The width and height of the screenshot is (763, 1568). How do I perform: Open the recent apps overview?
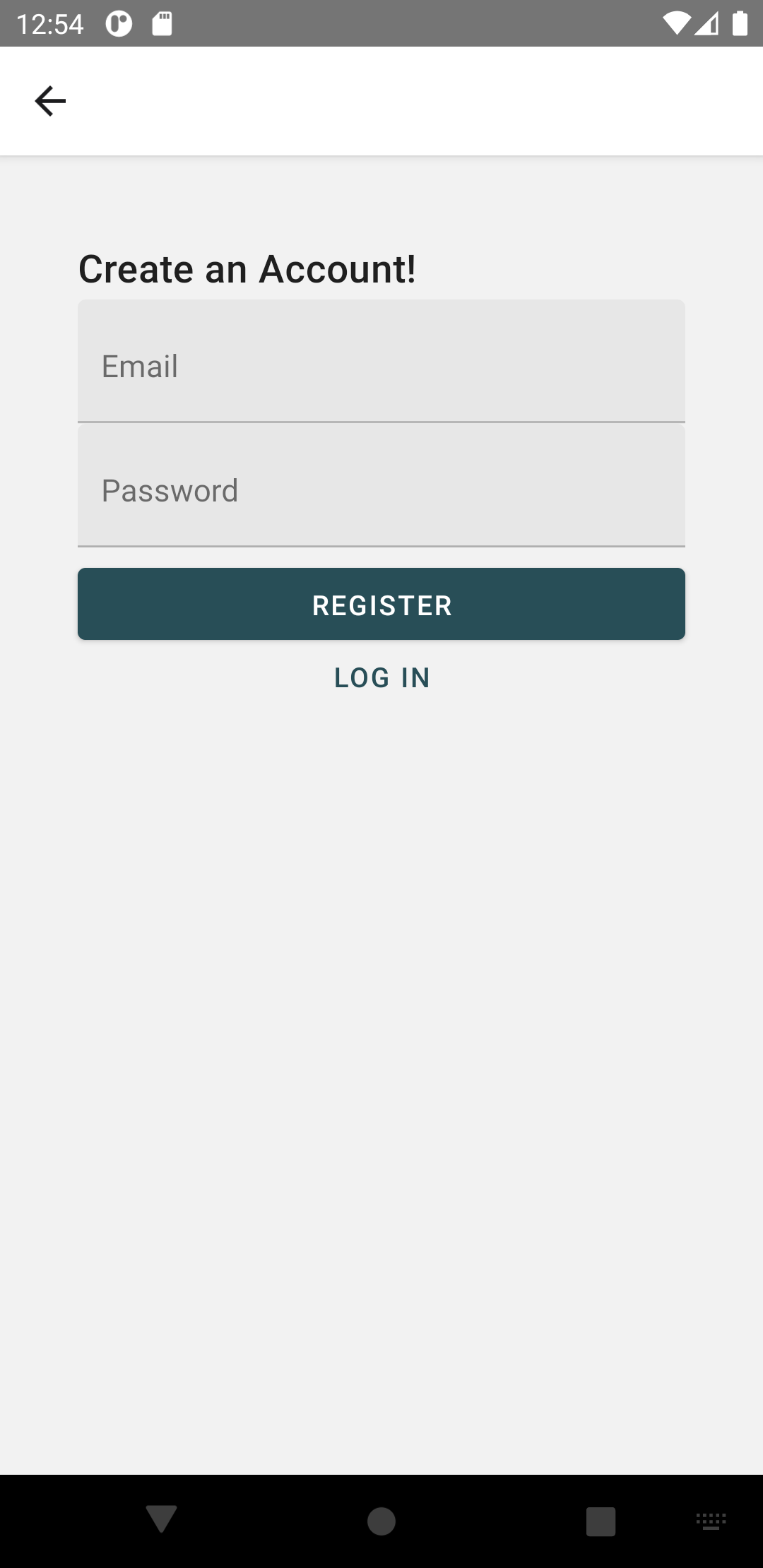(x=601, y=1521)
